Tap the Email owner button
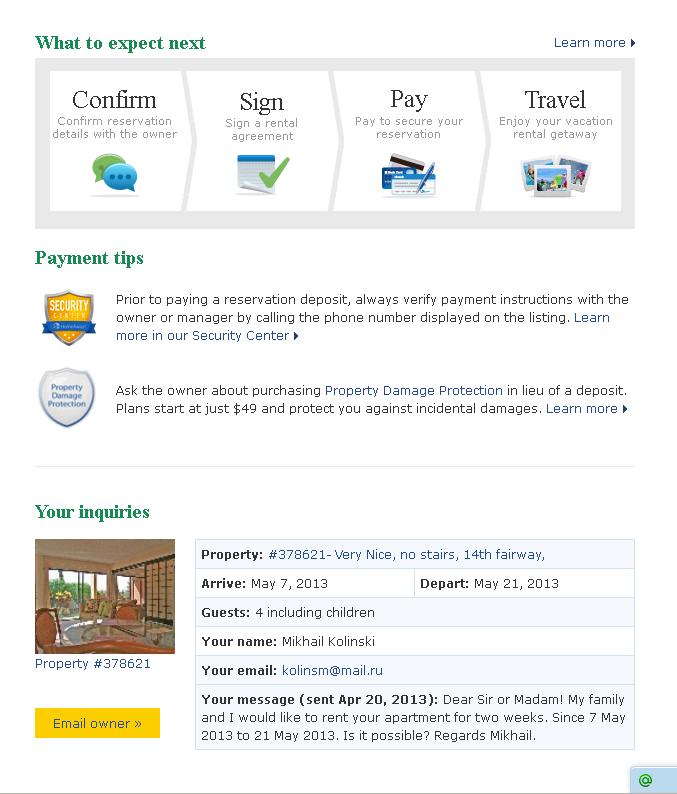Screen dimensions: 677x794 97,723
